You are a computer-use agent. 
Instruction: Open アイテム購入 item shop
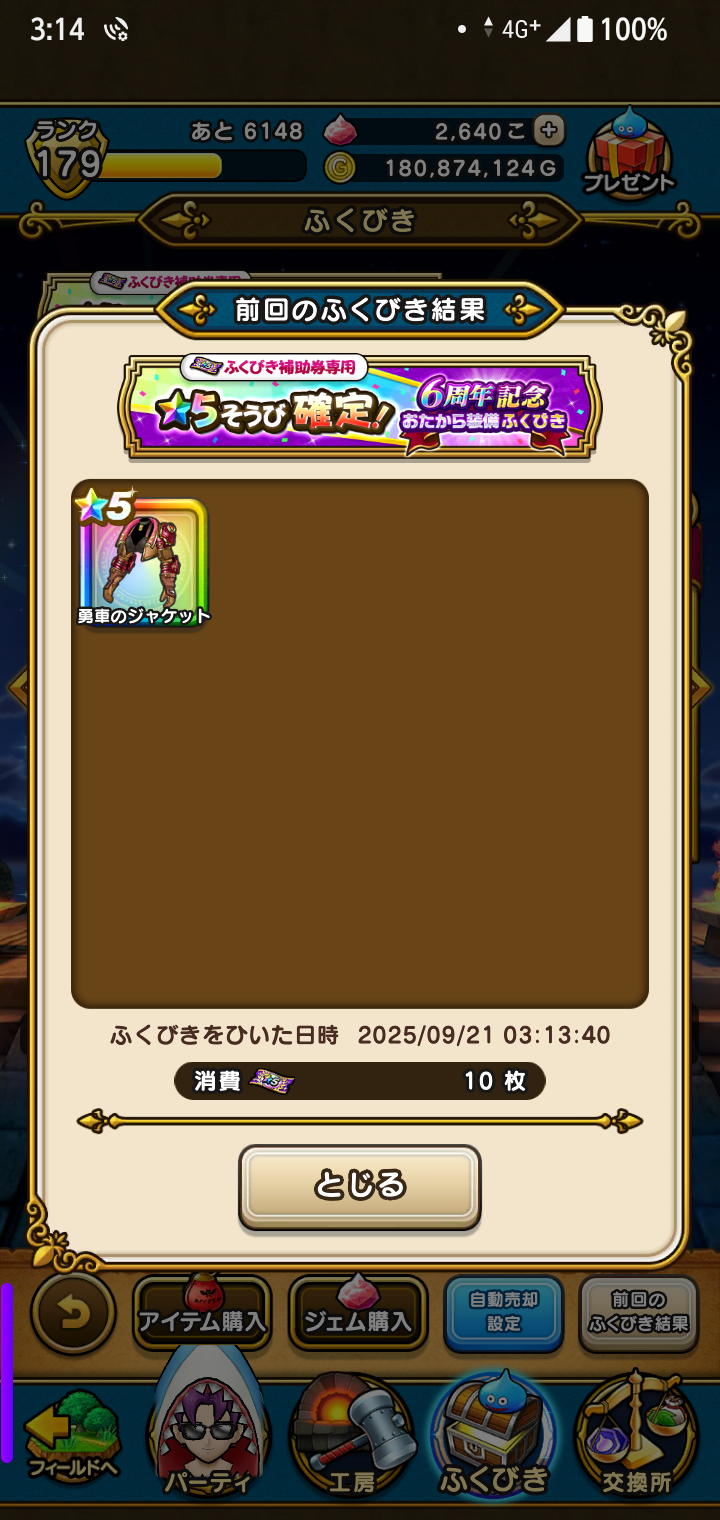pyautogui.click(x=202, y=1315)
